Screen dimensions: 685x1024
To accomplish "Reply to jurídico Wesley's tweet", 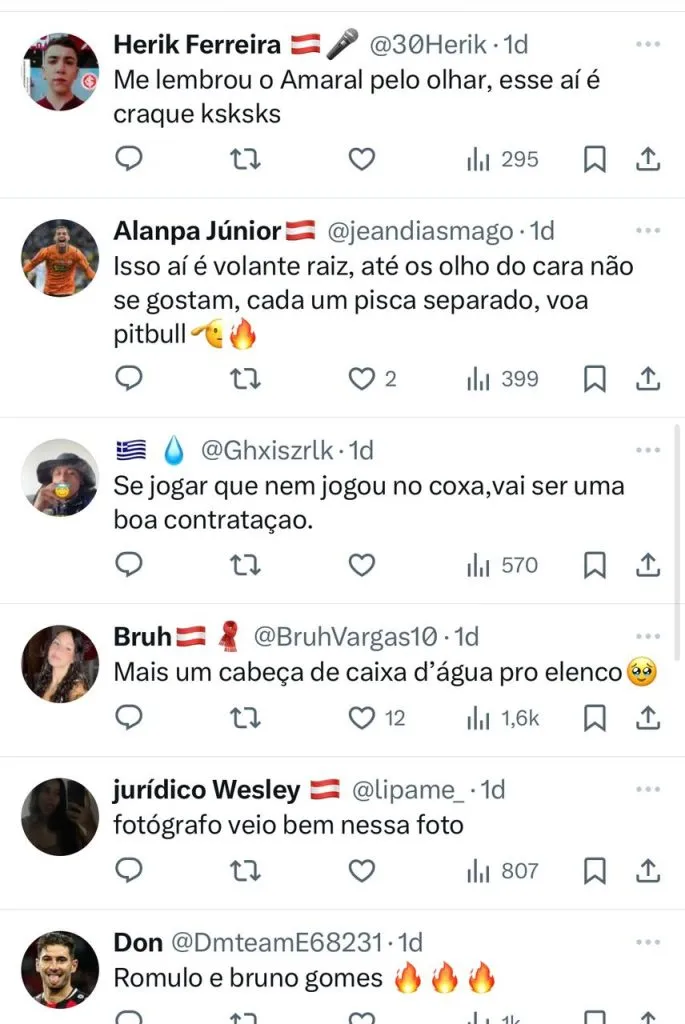I will pyautogui.click(x=129, y=871).
